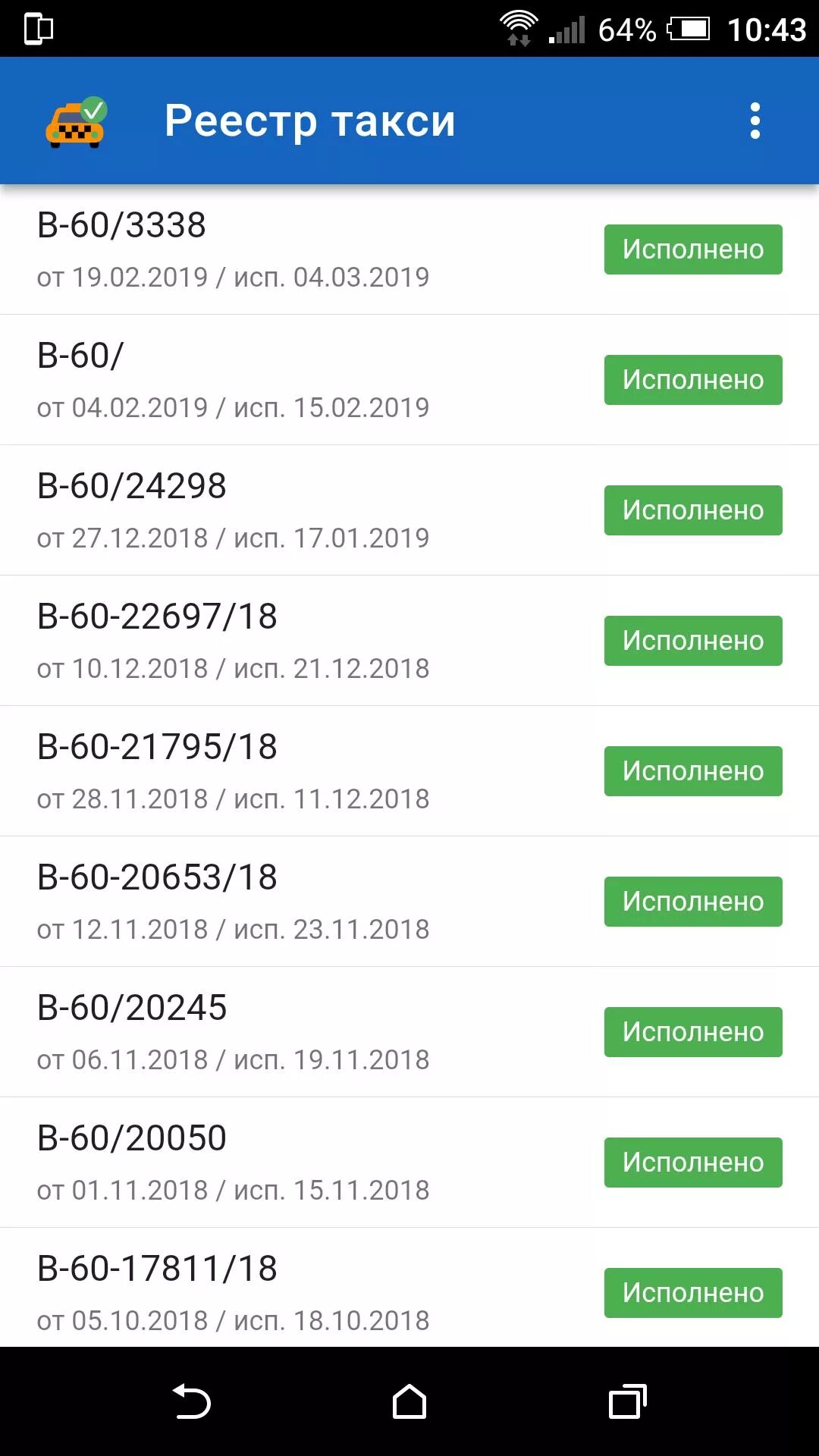
Task: Open record В-60/3338
Action: [x=409, y=249]
